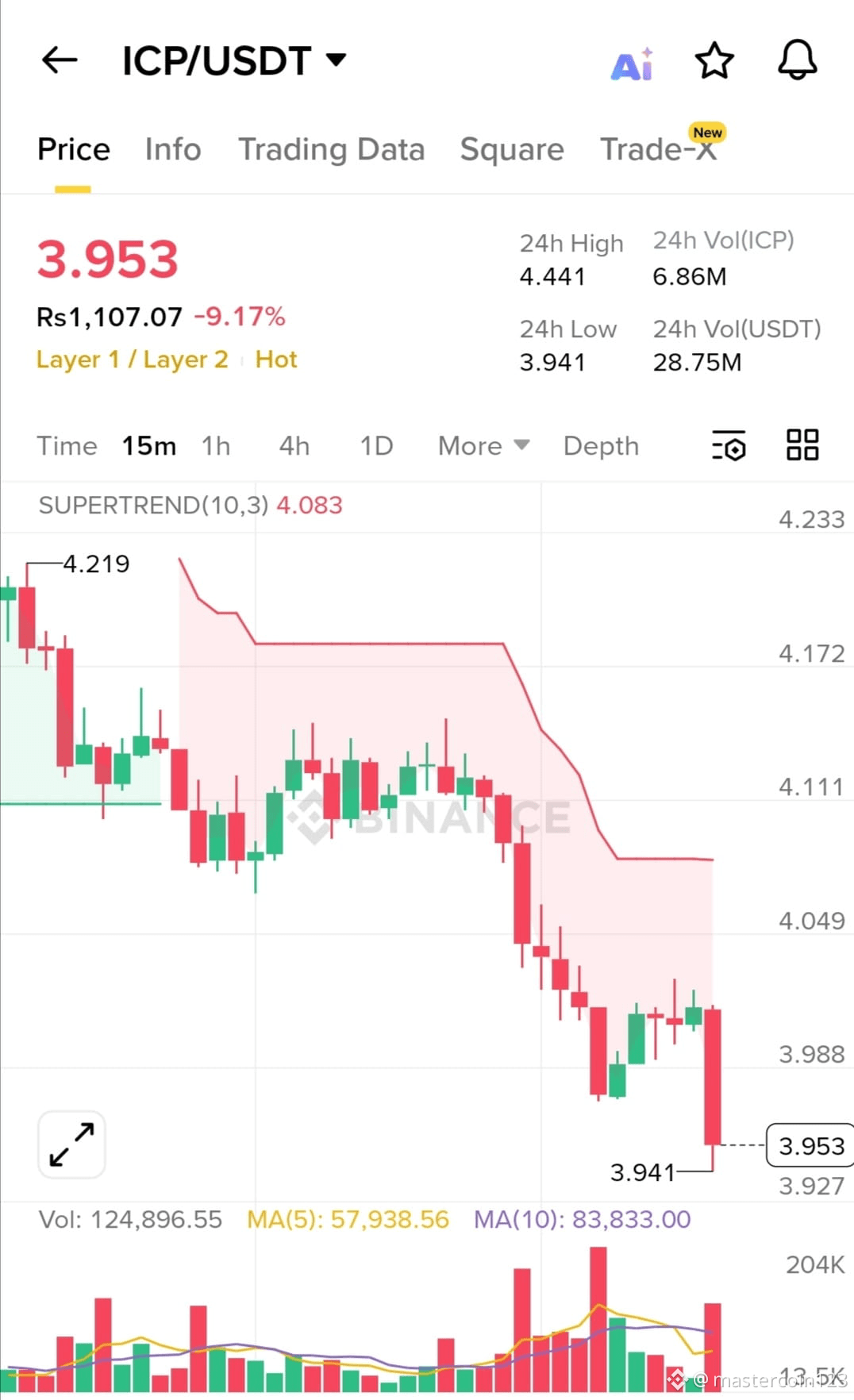The image size is (854, 1400).
Task: Switch chart layout using the grid icon
Action: (802, 446)
